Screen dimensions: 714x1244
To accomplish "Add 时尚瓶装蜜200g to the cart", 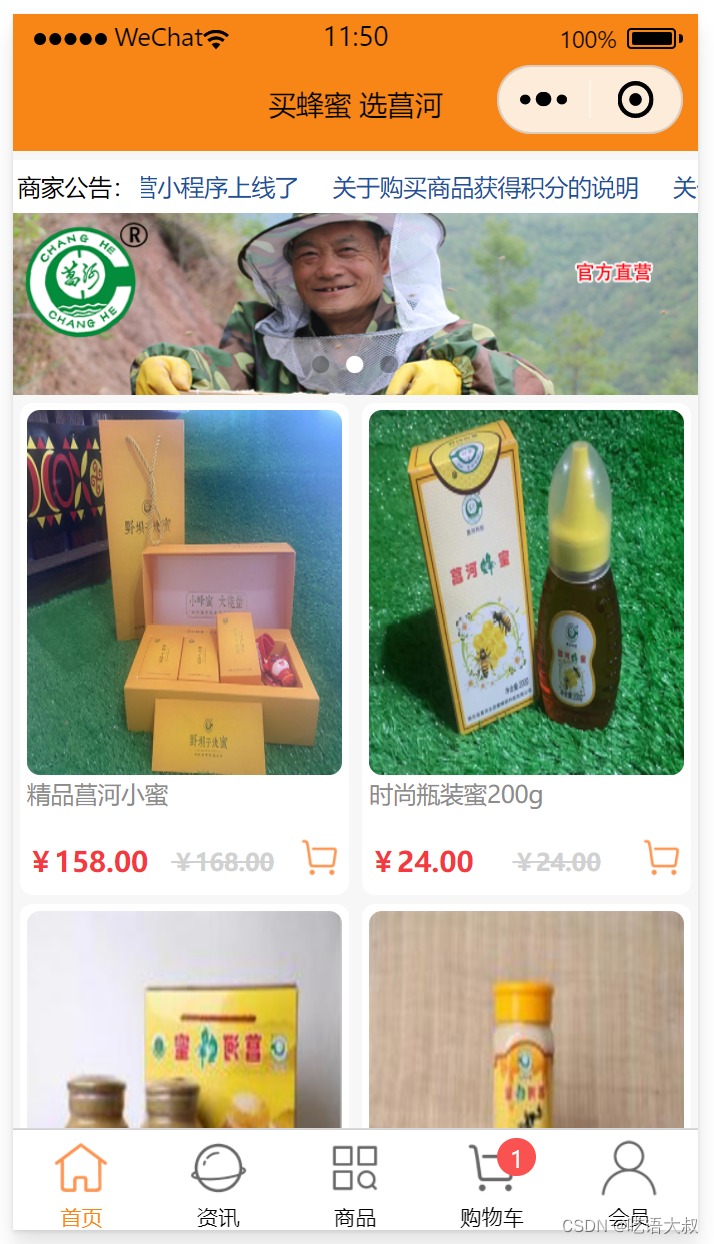I will tap(662, 858).
